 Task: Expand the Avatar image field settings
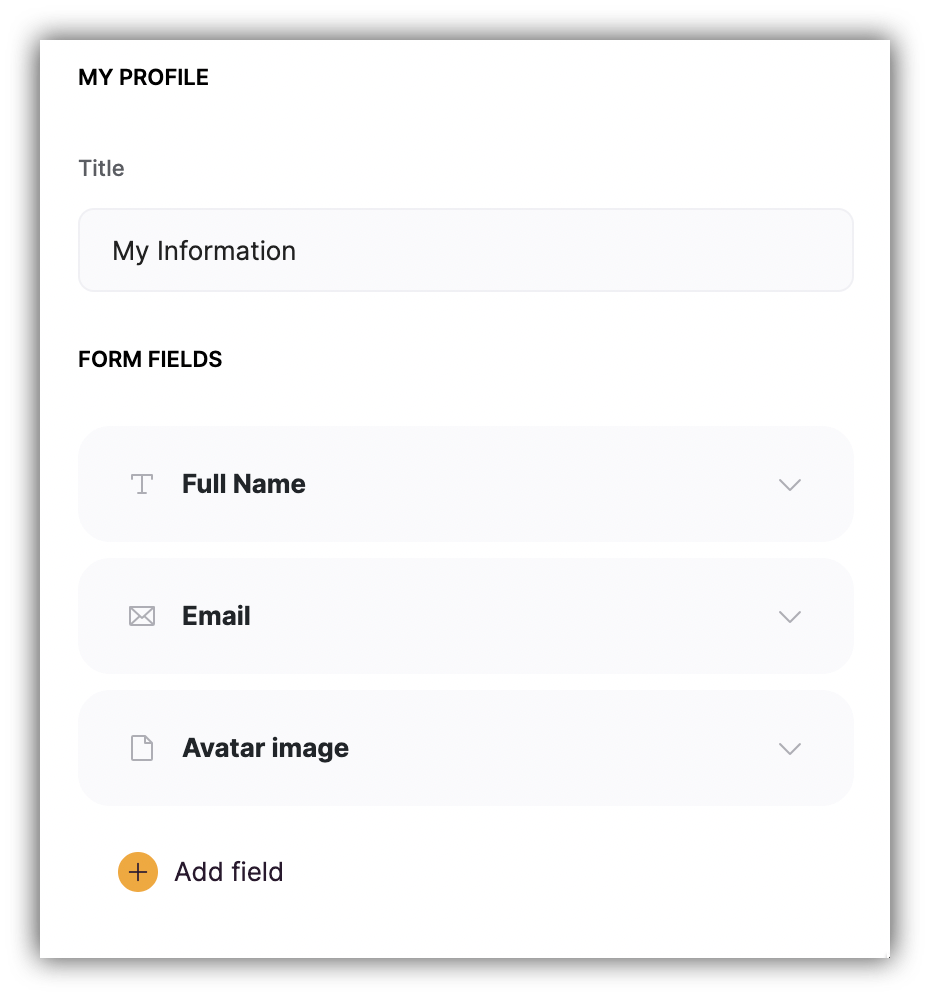coord(790,748)
